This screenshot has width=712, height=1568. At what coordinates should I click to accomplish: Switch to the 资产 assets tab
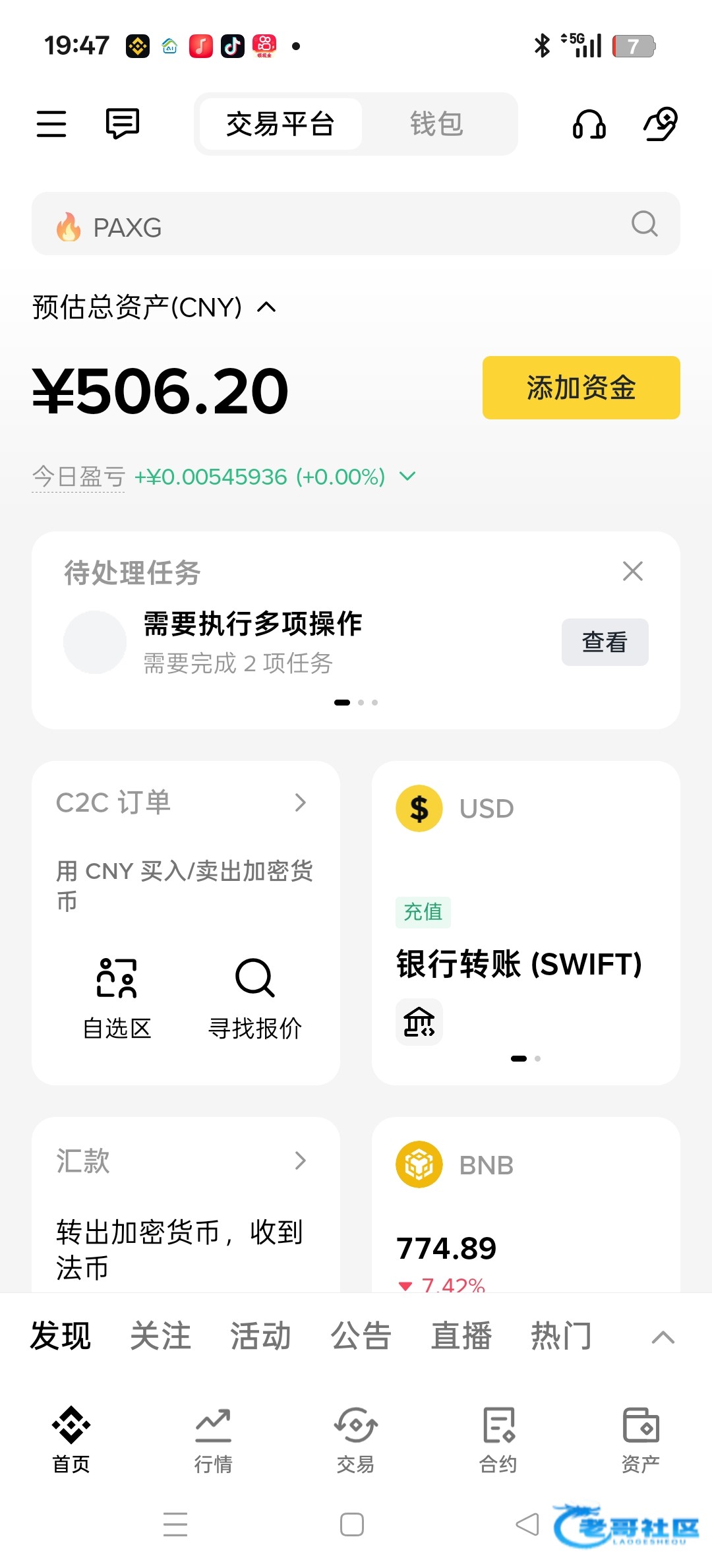tap(640, 1440)
